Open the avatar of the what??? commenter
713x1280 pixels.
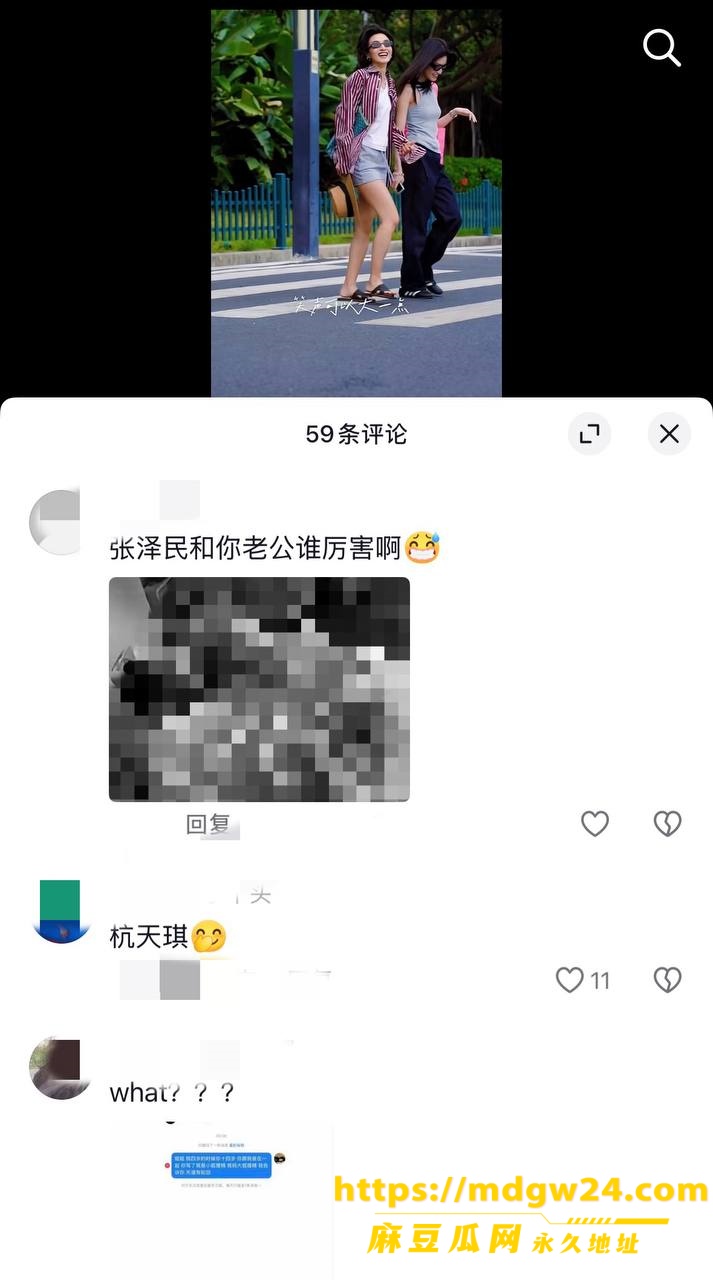coord(61,1068)
